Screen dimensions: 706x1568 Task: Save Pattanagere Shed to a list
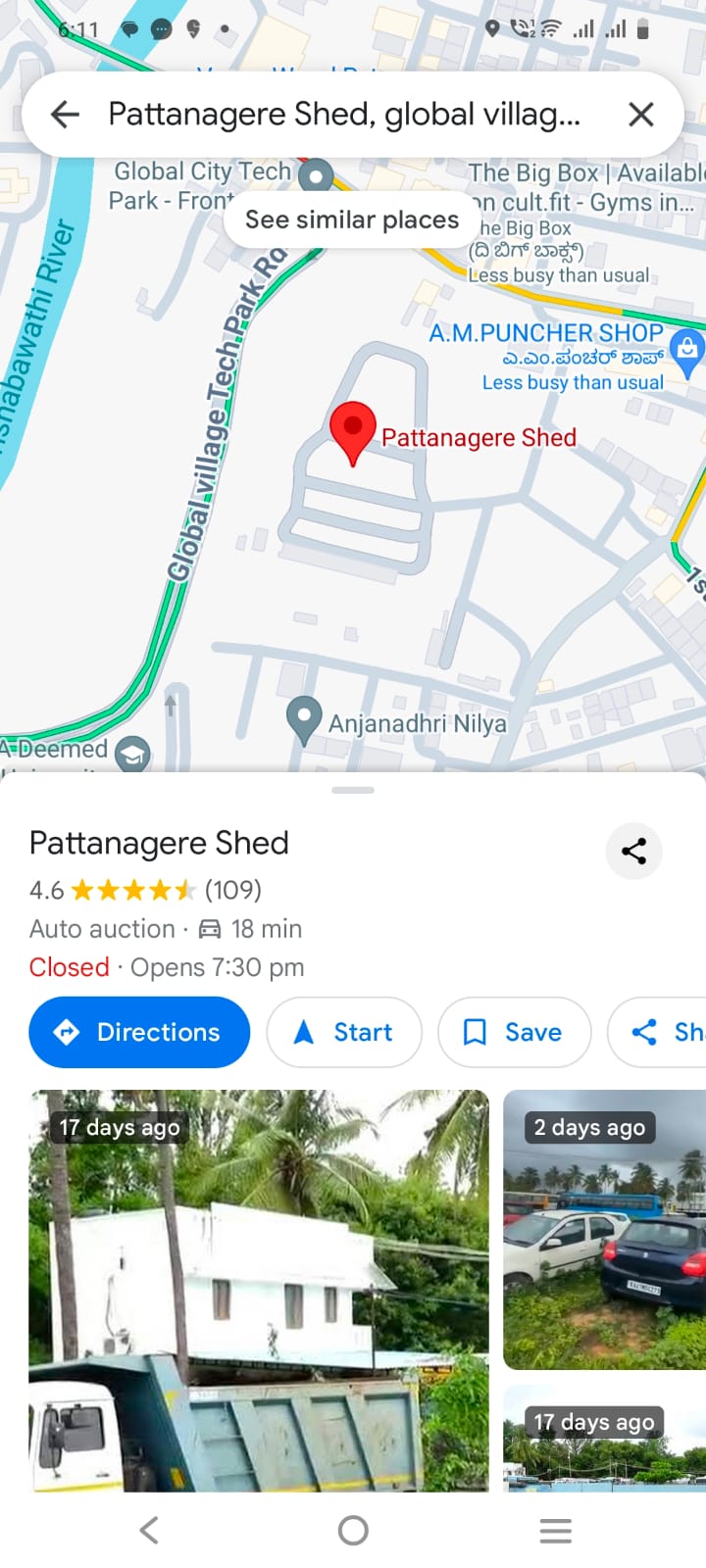pos(514,1032)
